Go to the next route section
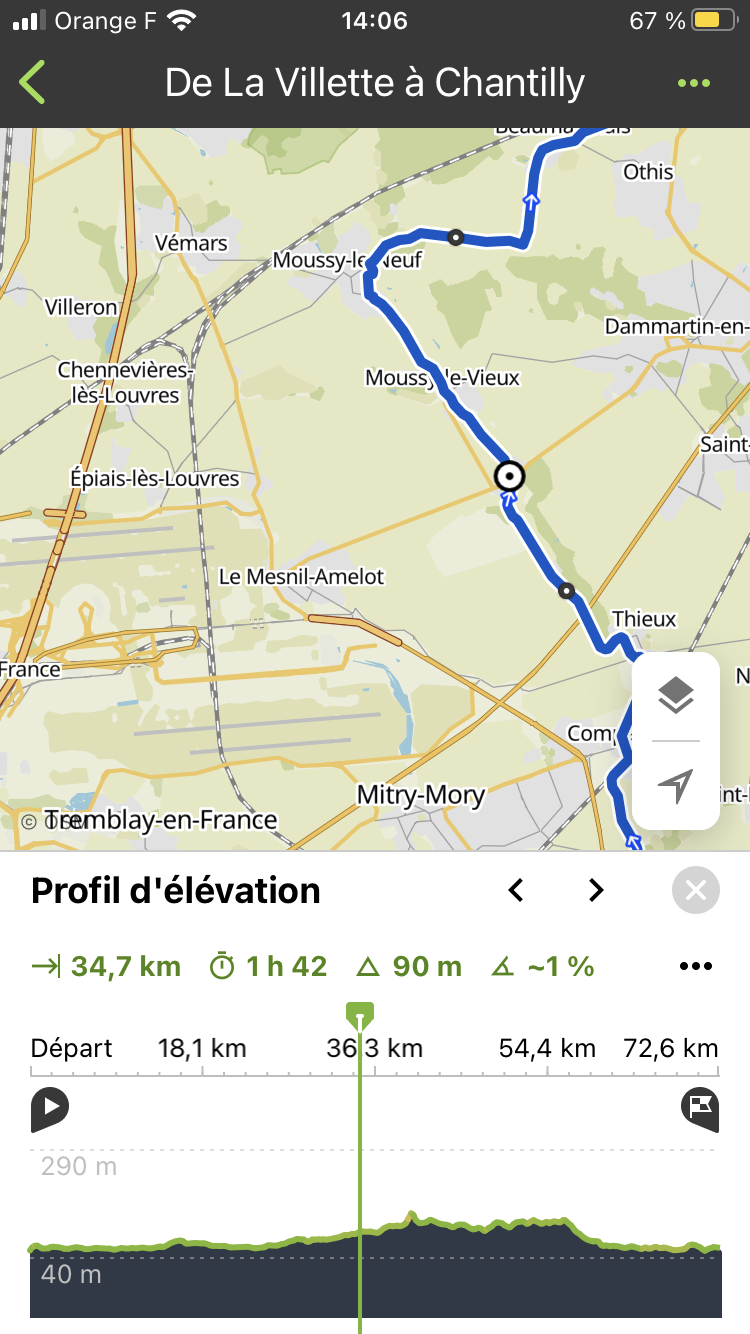Image resolution: width=750 pixels, height=1334 pixels. 596,890
